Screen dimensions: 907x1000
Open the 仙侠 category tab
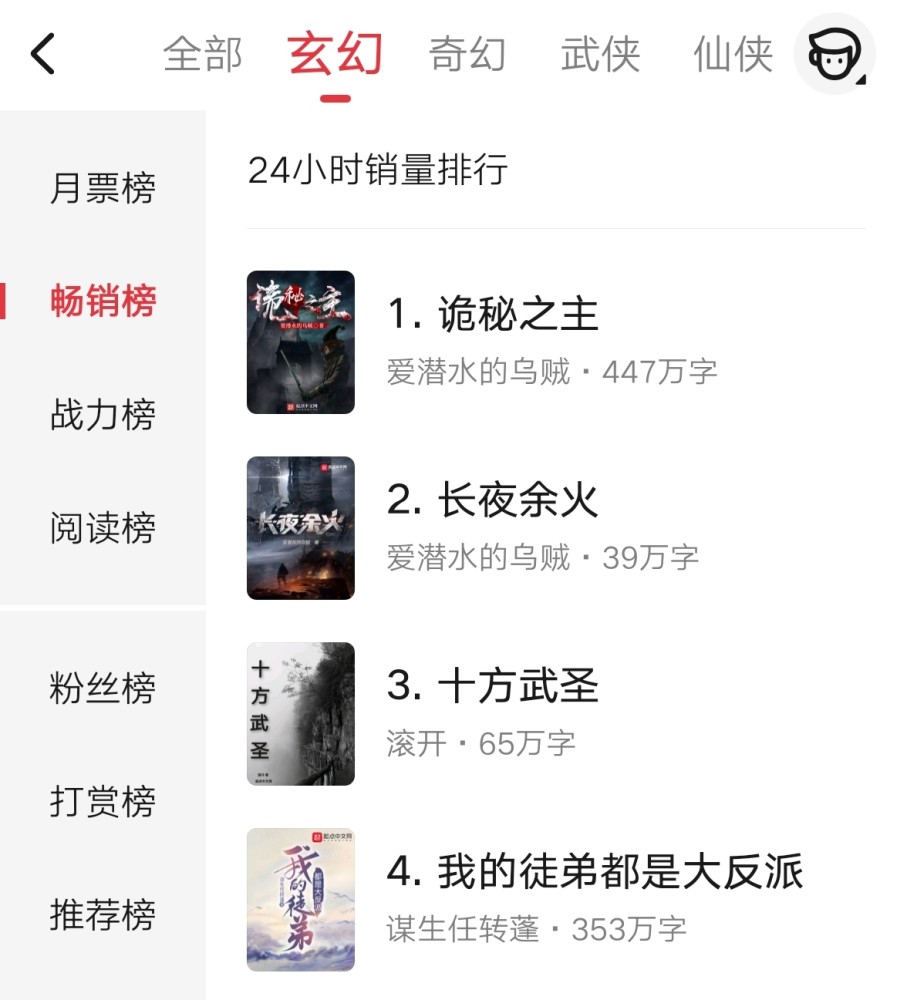(733, 54)
